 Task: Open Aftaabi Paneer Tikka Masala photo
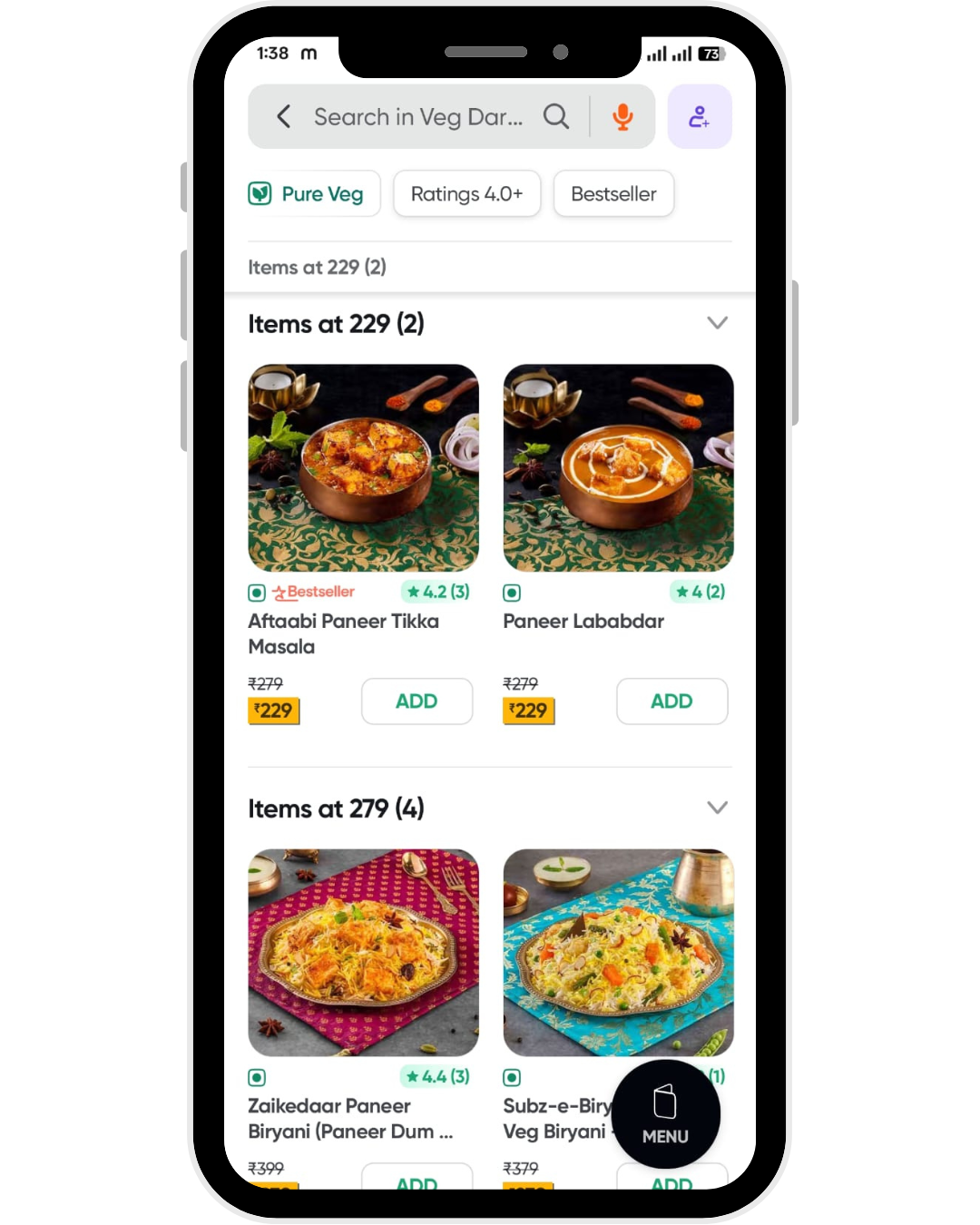(363, 467)
